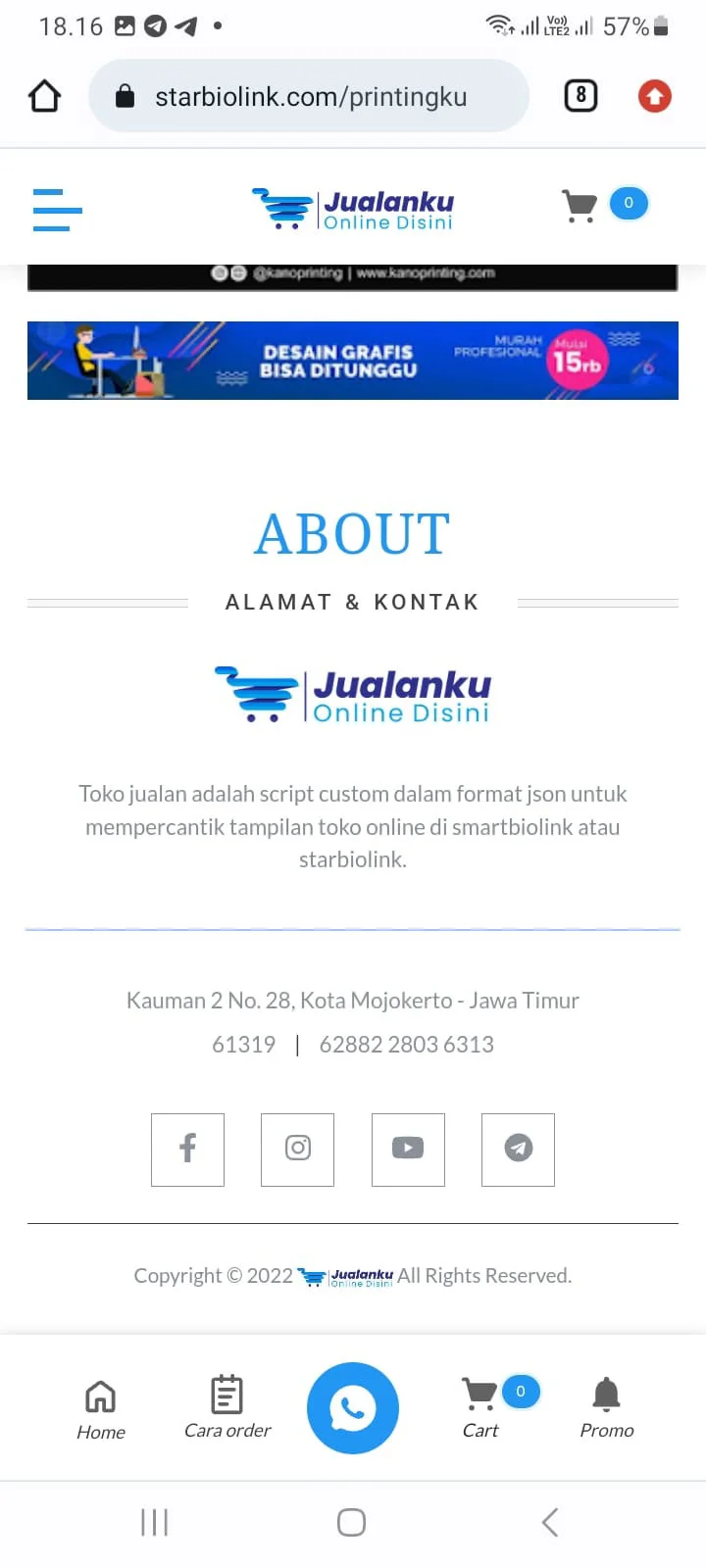
Task: Show recent apps from navigation bar
Action: 155,1522
